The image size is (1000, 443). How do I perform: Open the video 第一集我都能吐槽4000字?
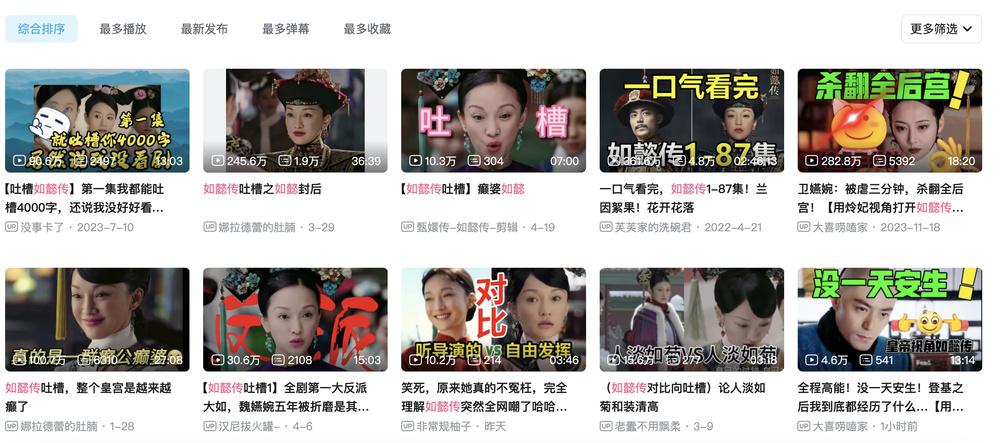coord(97,121)
